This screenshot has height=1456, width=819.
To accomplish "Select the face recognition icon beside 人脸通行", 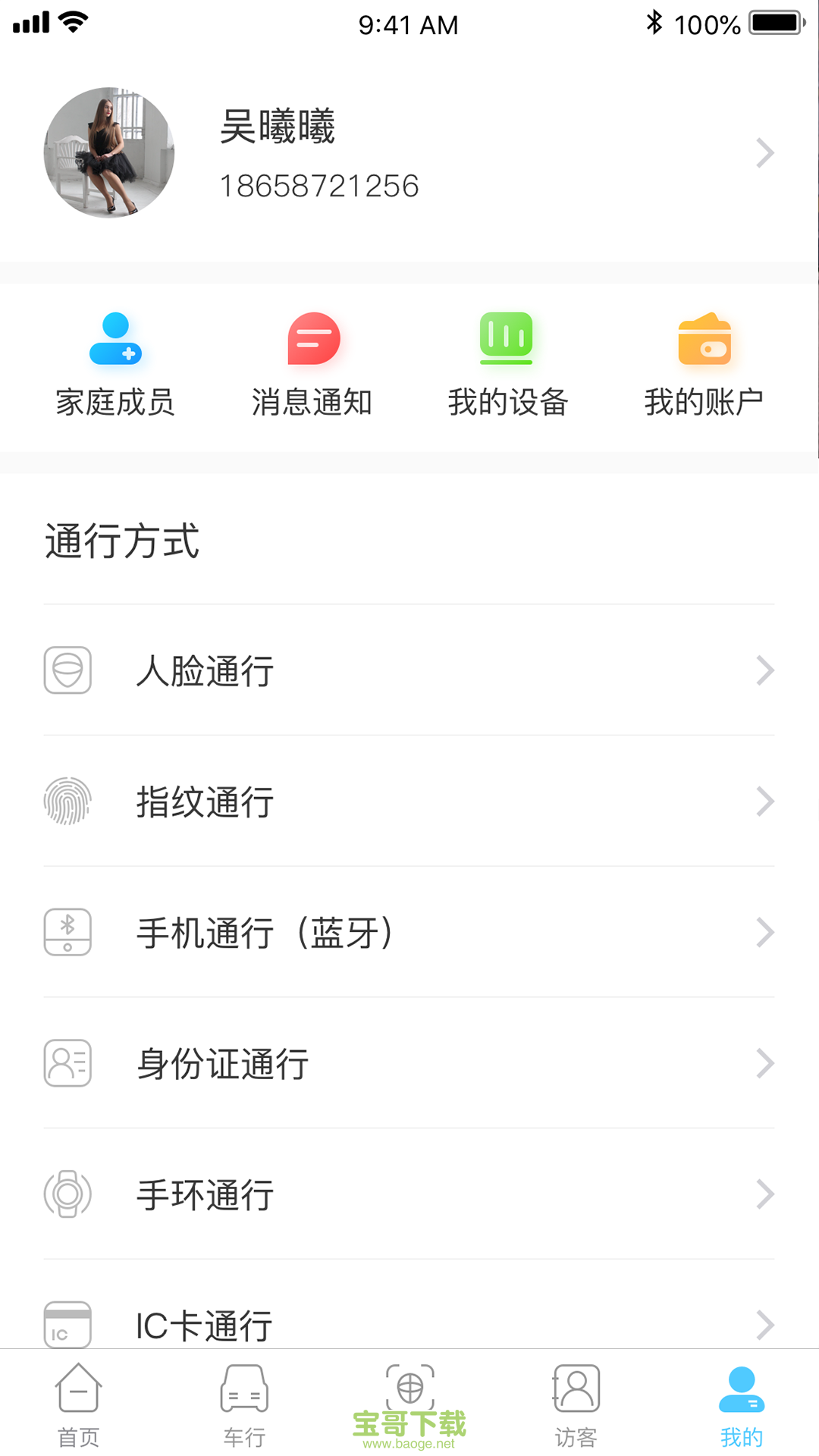I will [x=67, y=670].
